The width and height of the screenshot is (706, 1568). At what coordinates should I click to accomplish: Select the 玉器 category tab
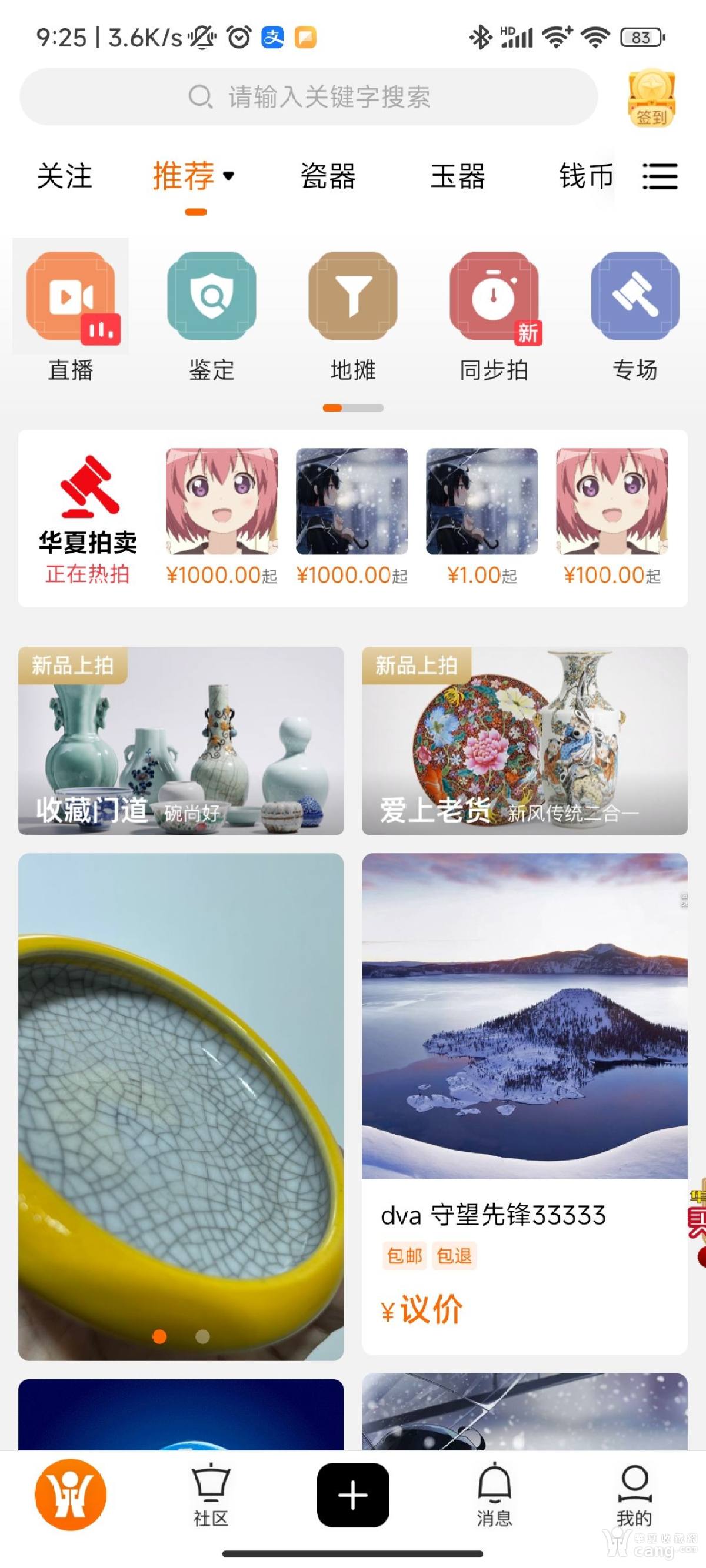(458, 176)
